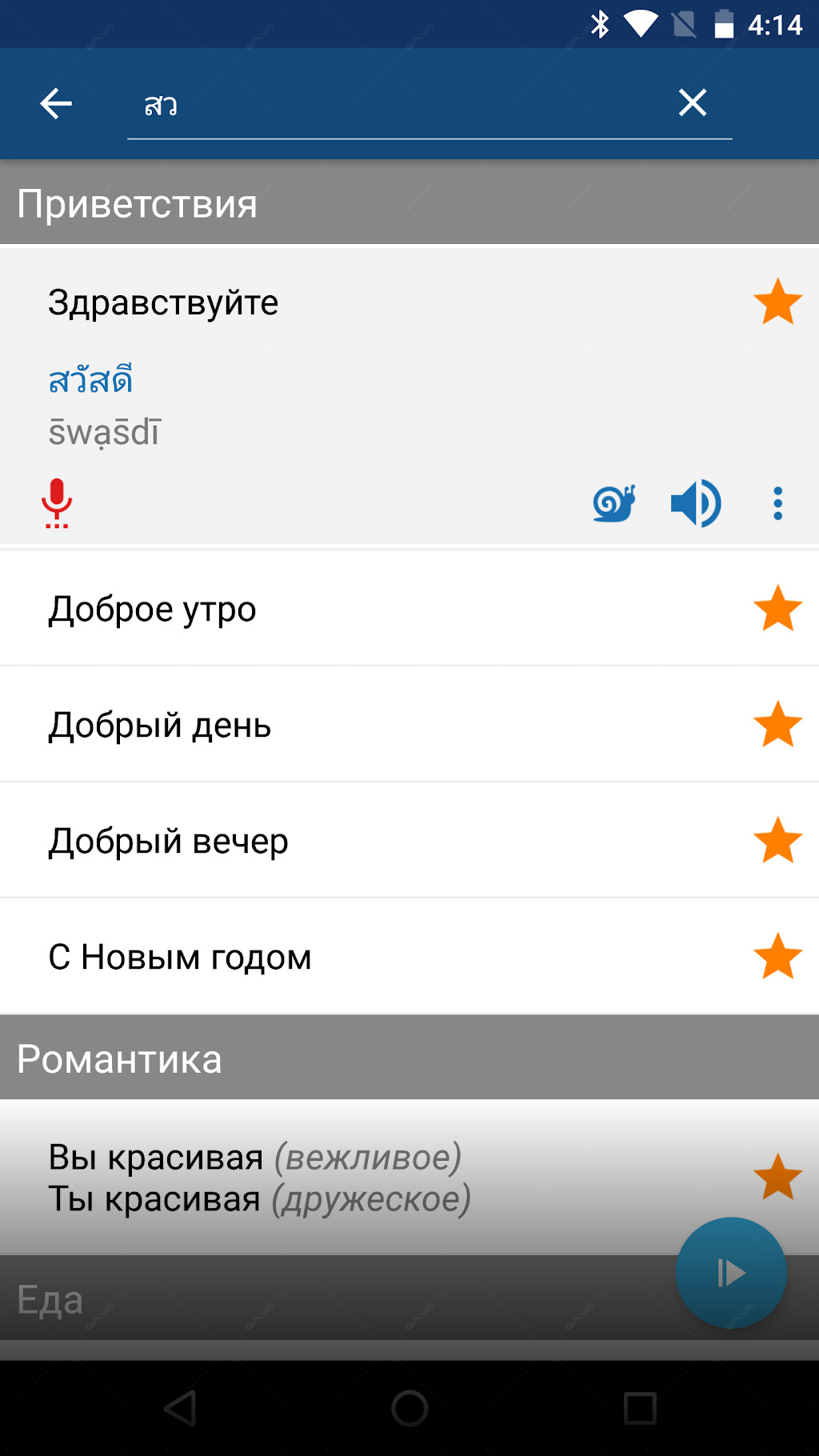819x1456 pixels.
Task: Open the С Новым годом phrase
Action: pos(409,957)
